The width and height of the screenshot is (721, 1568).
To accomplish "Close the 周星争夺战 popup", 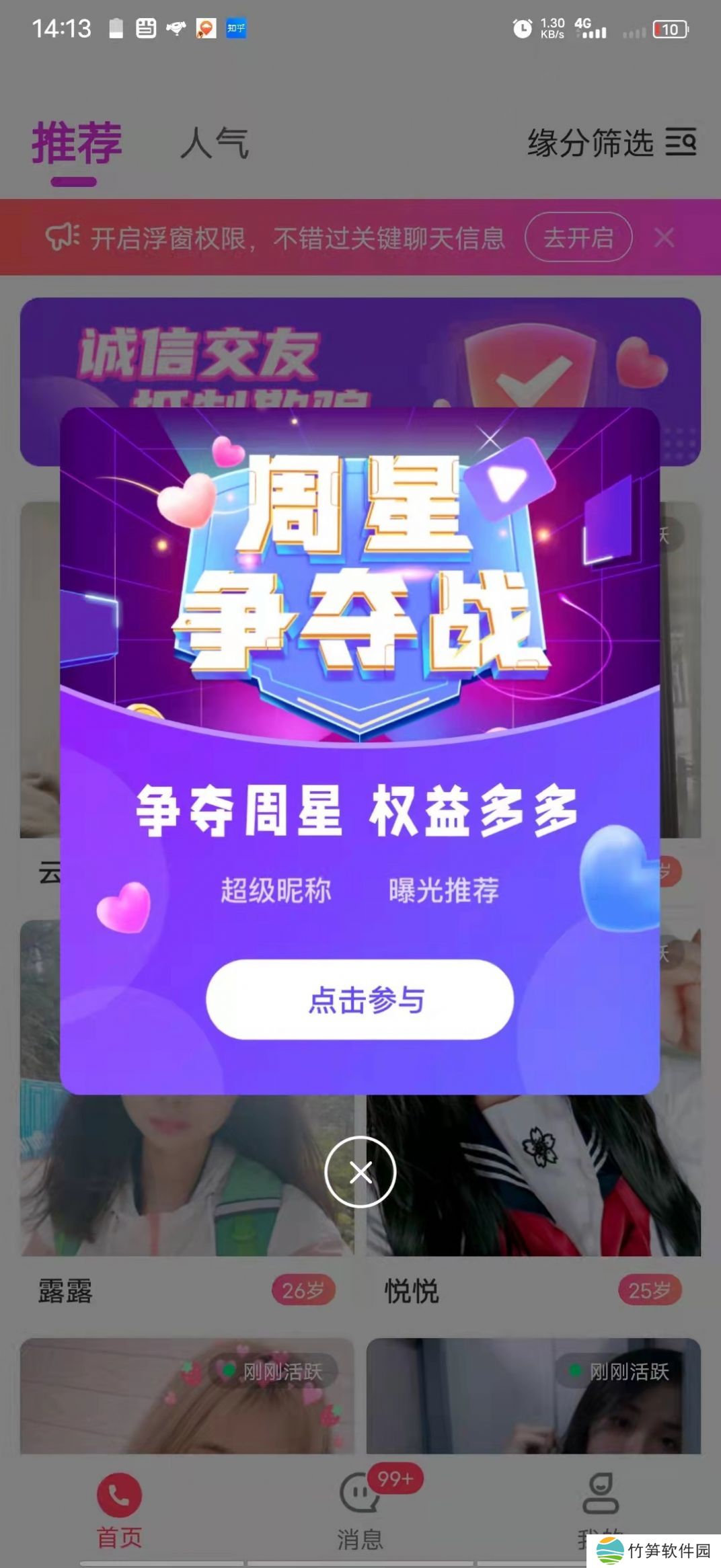I will coord(360,1172).
